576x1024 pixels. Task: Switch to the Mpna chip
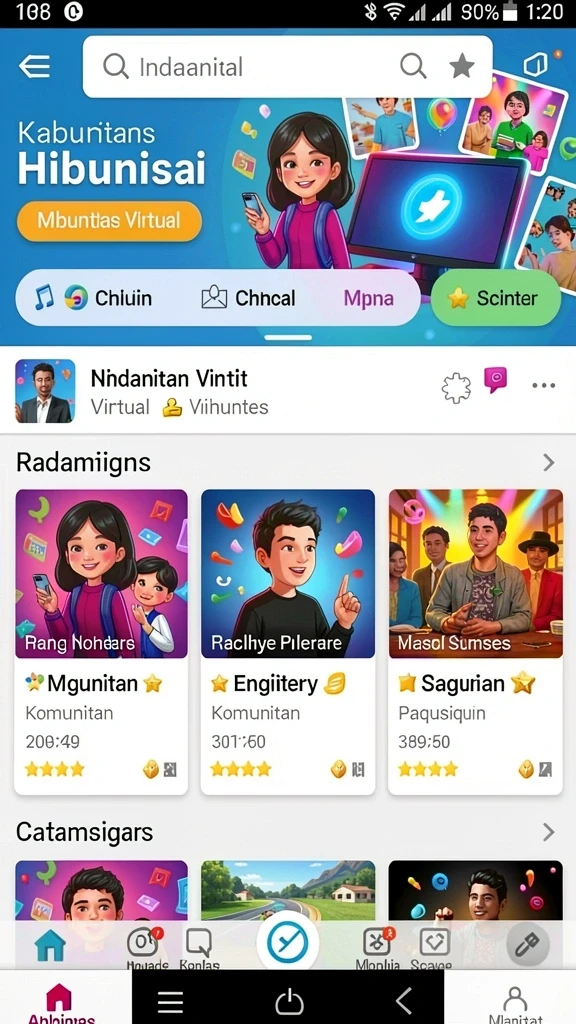[x=368, y=299]
